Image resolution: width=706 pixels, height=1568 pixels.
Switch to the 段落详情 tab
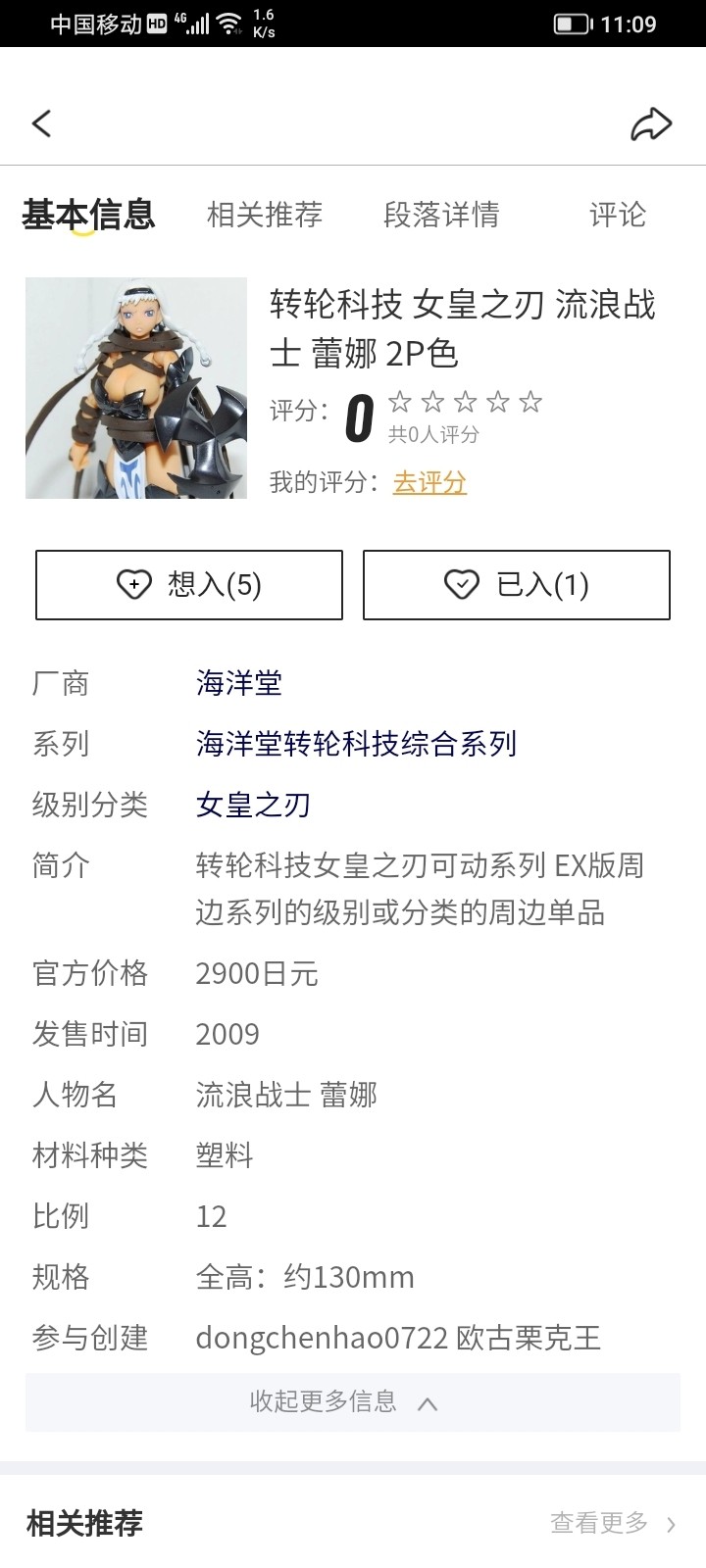coord(441,215)
